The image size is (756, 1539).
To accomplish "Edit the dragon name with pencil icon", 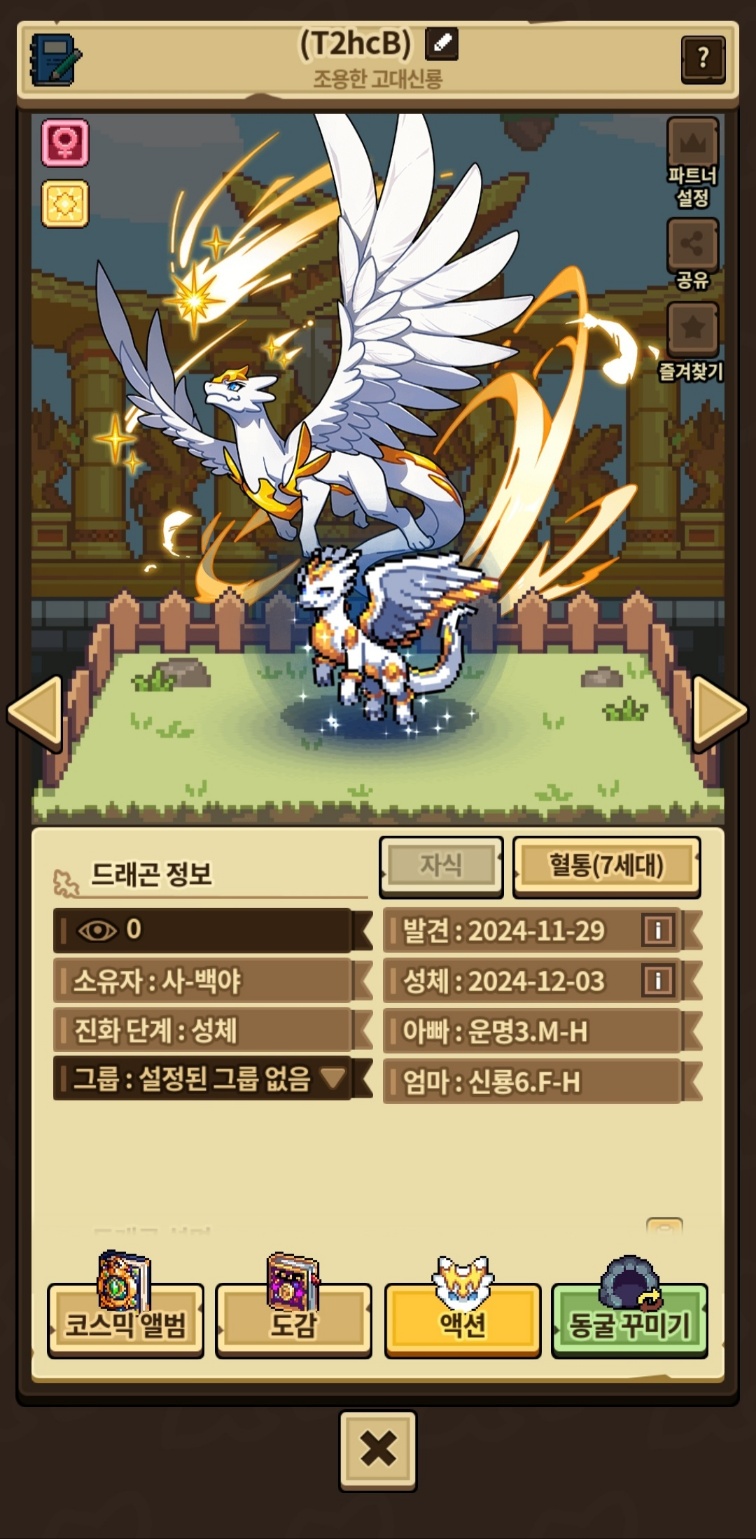I will click(x=442, y=44).
